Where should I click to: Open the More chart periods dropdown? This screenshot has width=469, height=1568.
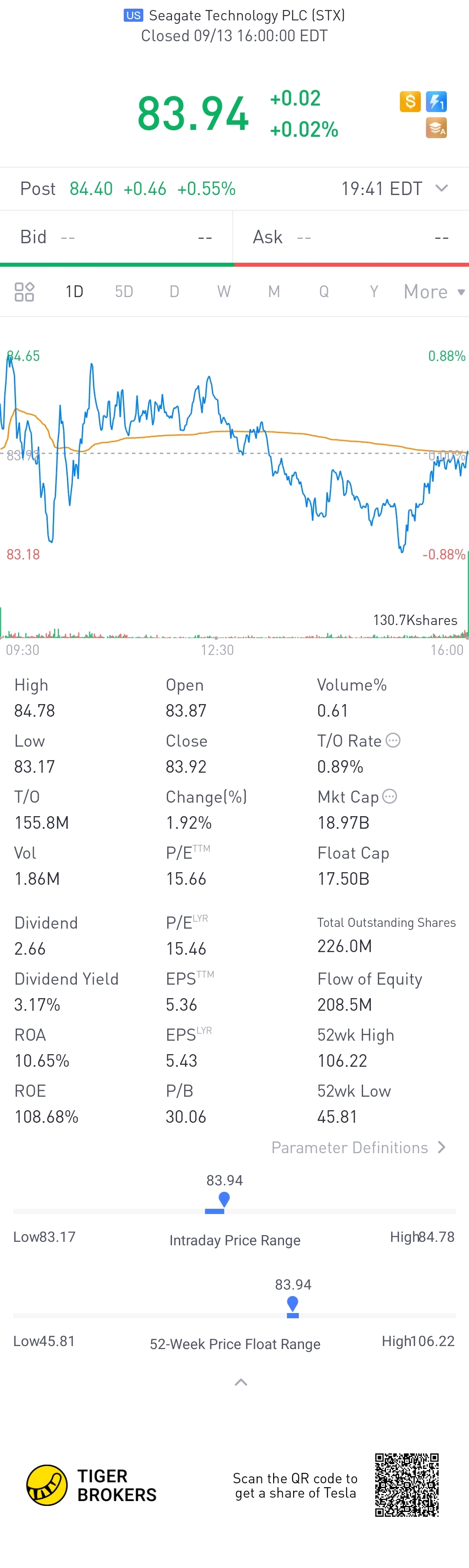tap(434, 292)
